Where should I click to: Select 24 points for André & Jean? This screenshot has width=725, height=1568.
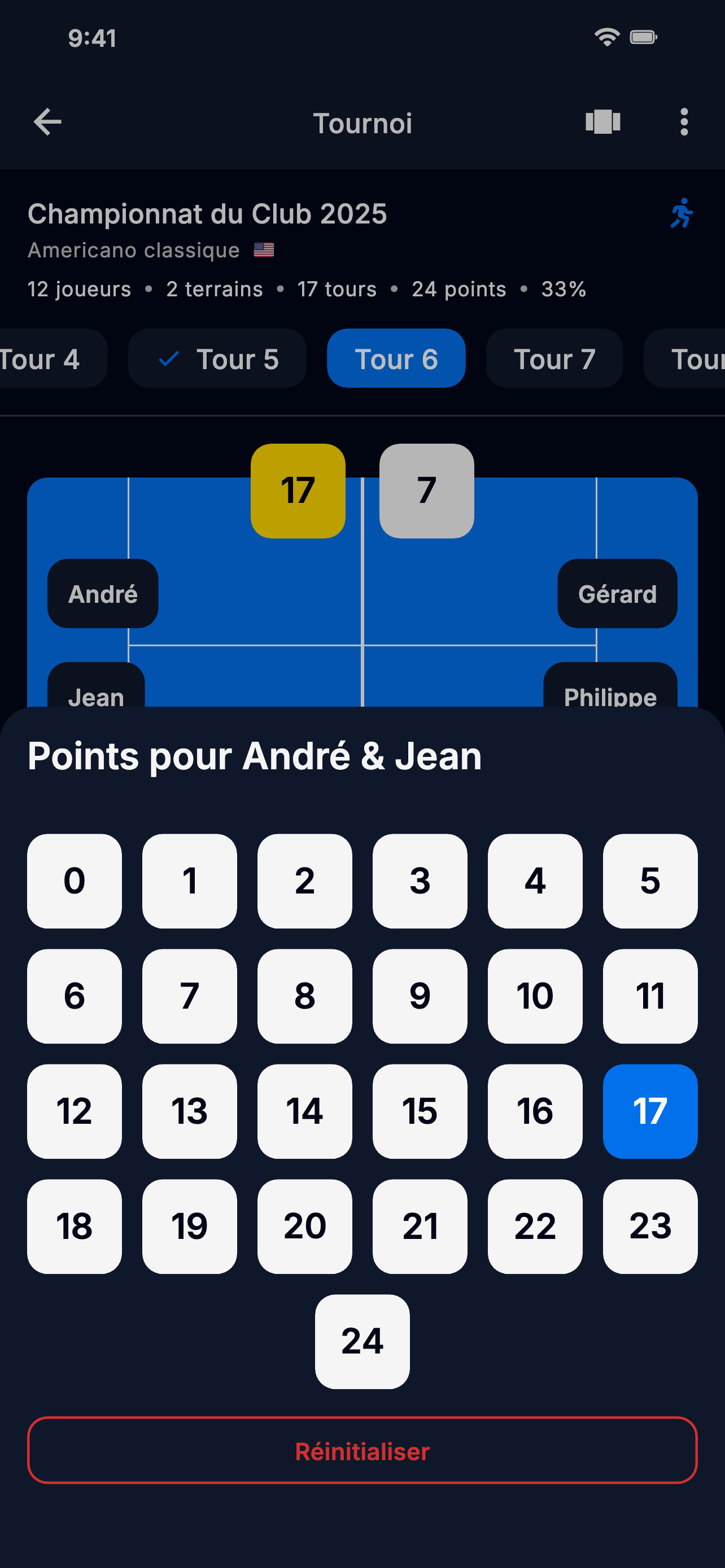click(x=361, y=1341)
